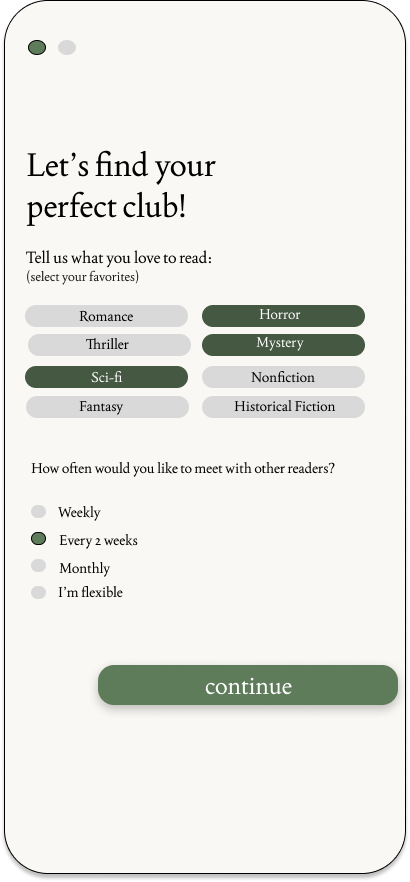Go to the second page indicator dot
410x882 pixels.
tap(67, 48)
